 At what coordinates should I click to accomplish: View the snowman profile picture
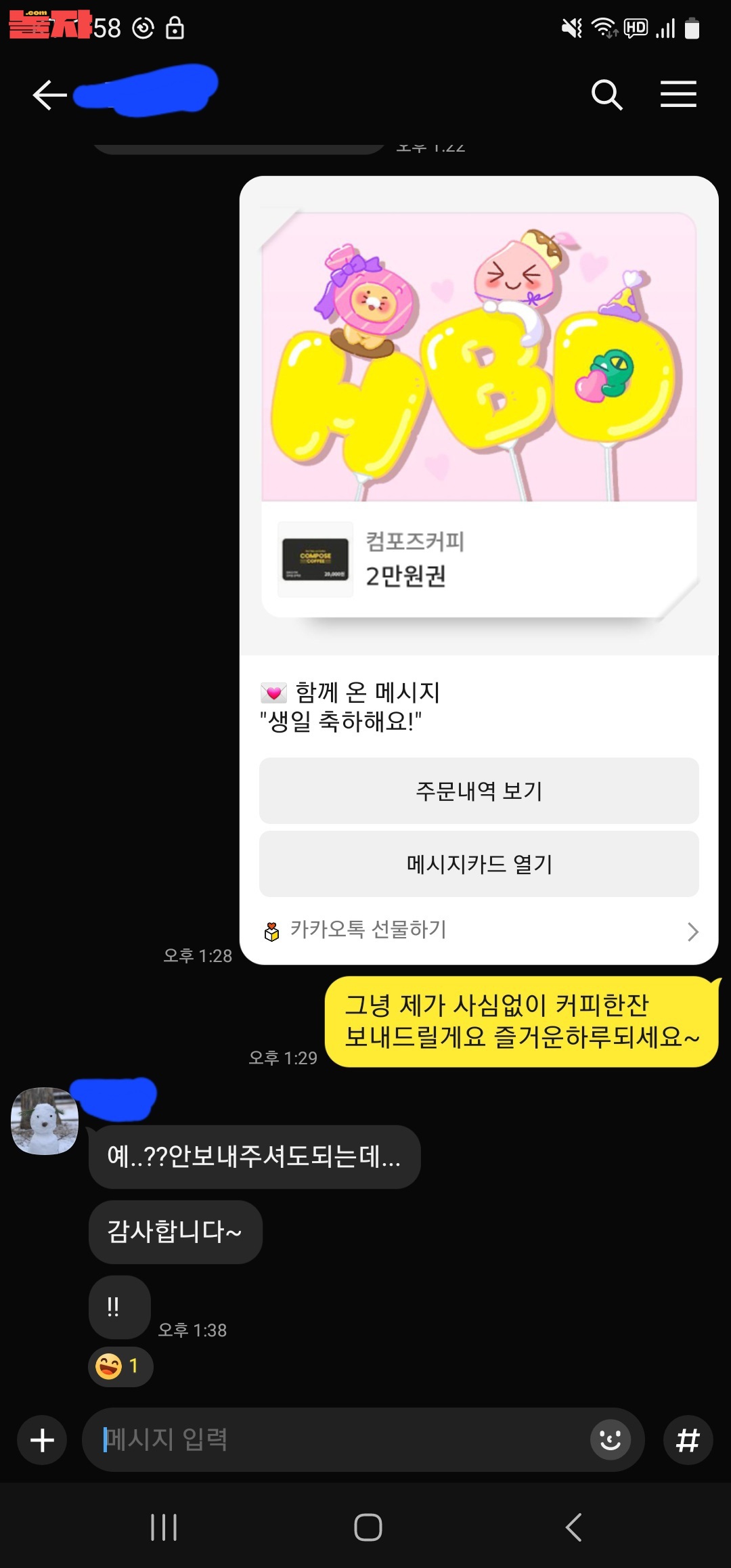pos(45,1120)
